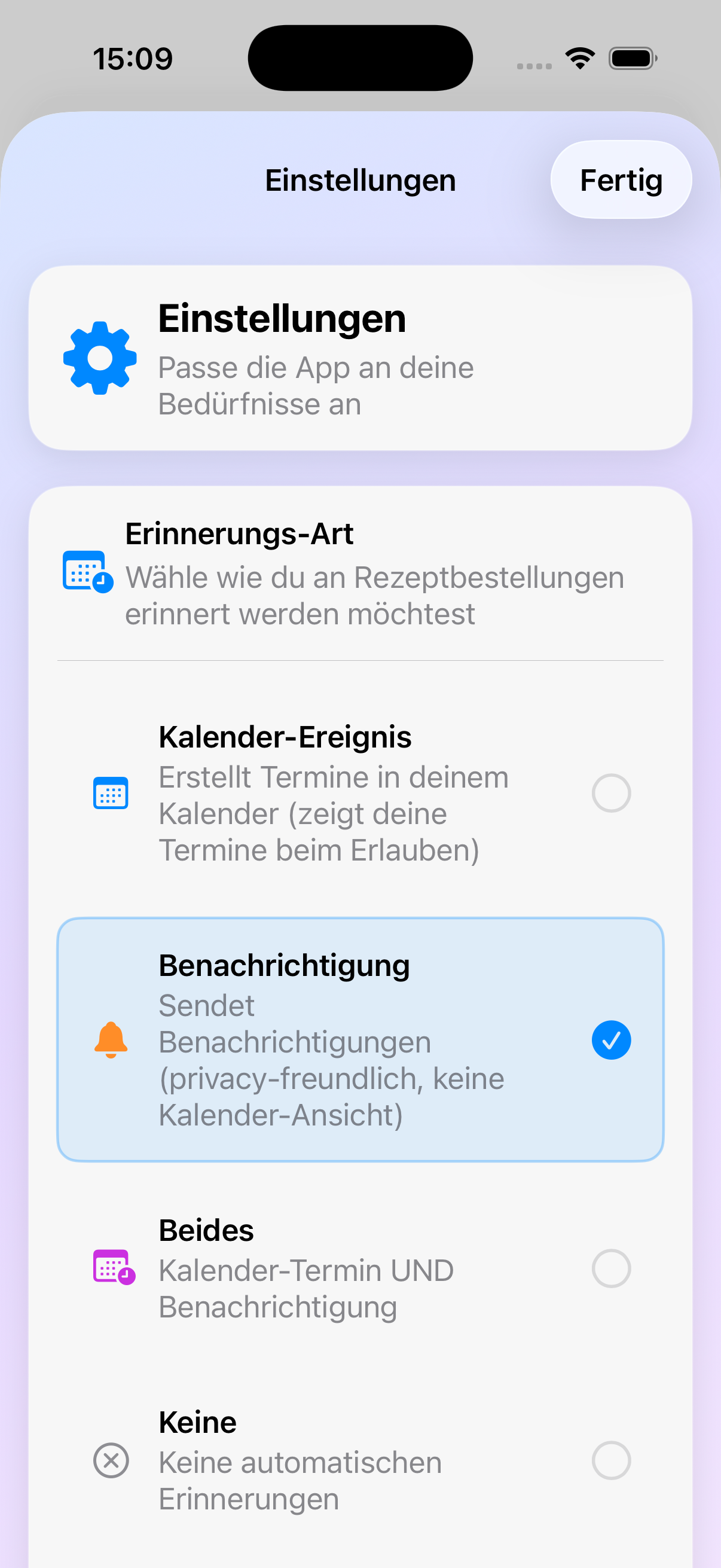Click the blue settings gear icon
This screenshot has width=721, height=1568.
[x=100, y=357]
